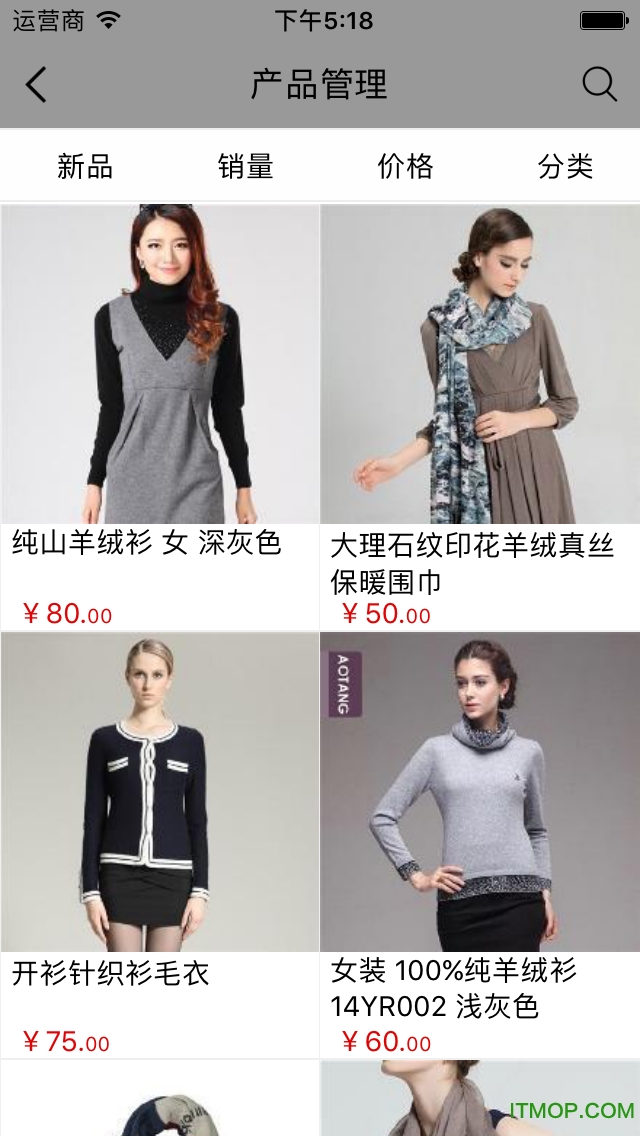Go back using the arrow
This screenshot has width=640, height=1136.
coord(36,85)
